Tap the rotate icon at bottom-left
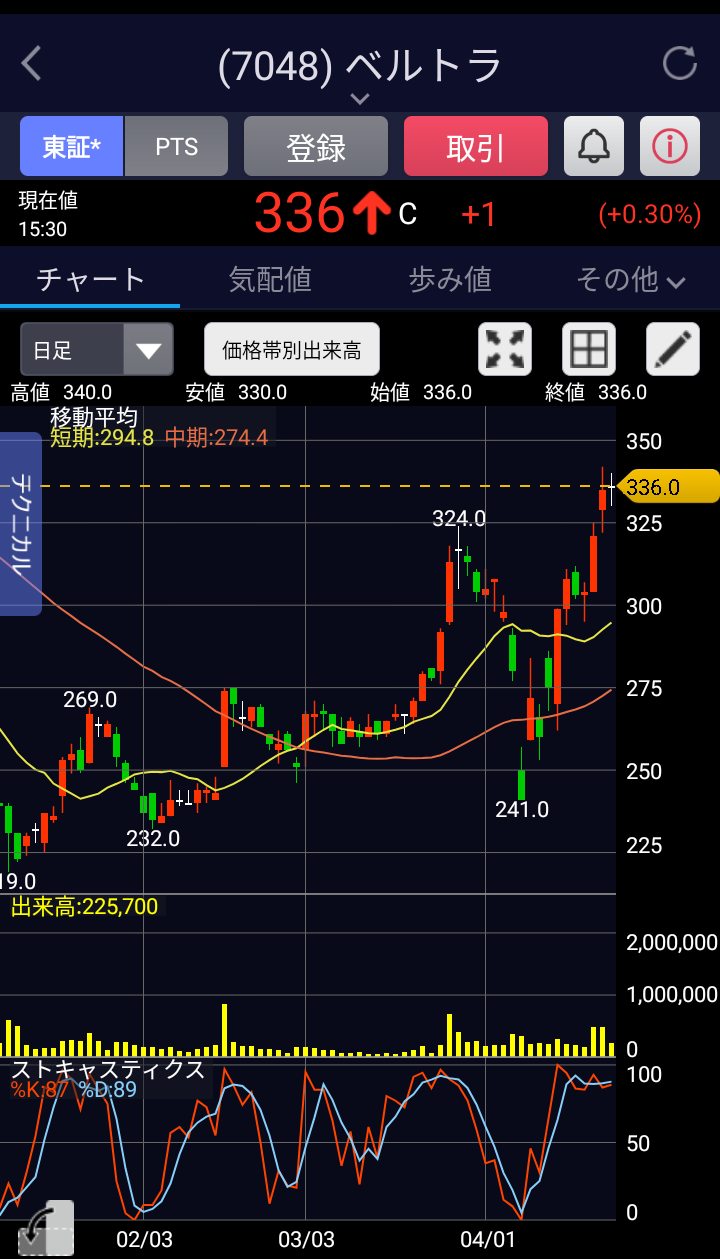The height and width of the screenshot is (1259, 720). [46, 1228]
